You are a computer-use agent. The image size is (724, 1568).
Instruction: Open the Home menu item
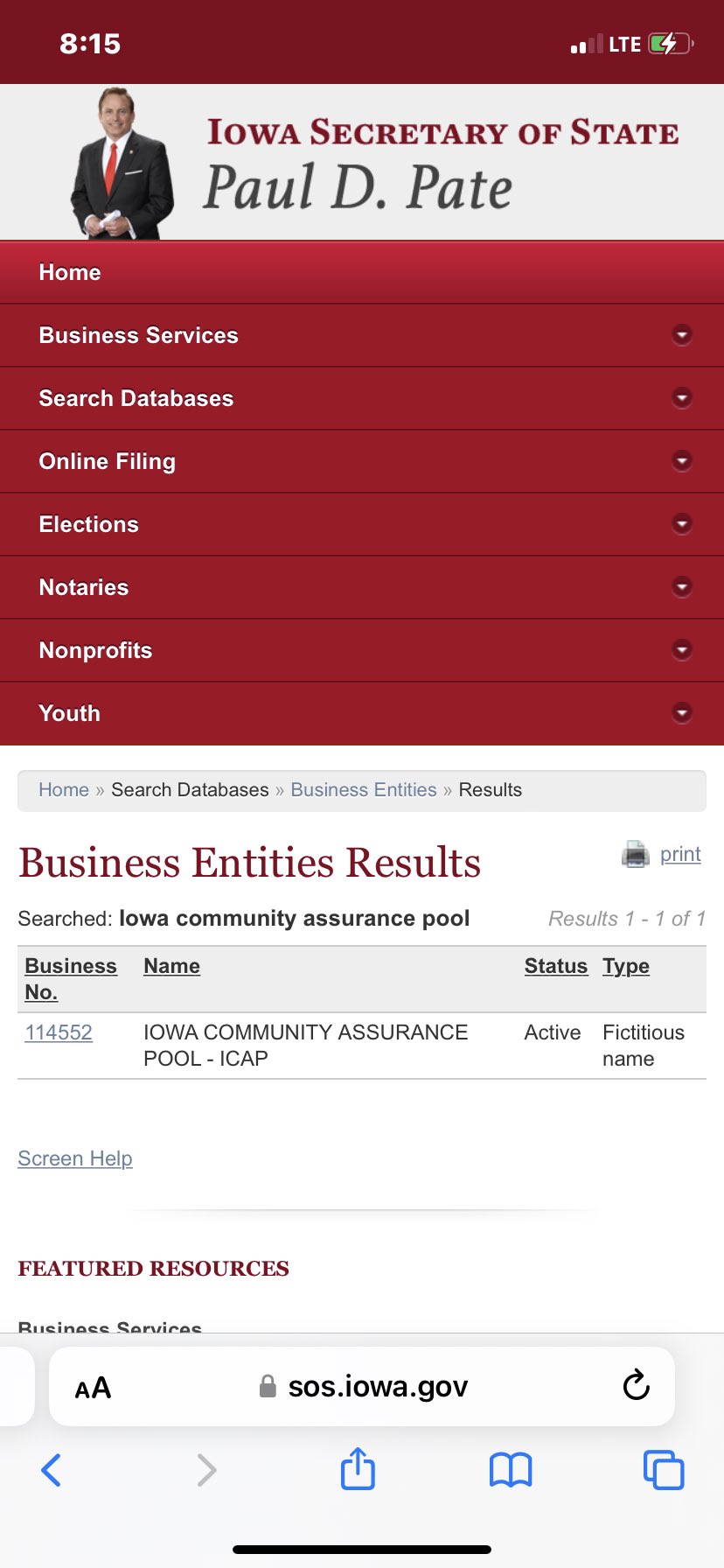tap(70, 272)
